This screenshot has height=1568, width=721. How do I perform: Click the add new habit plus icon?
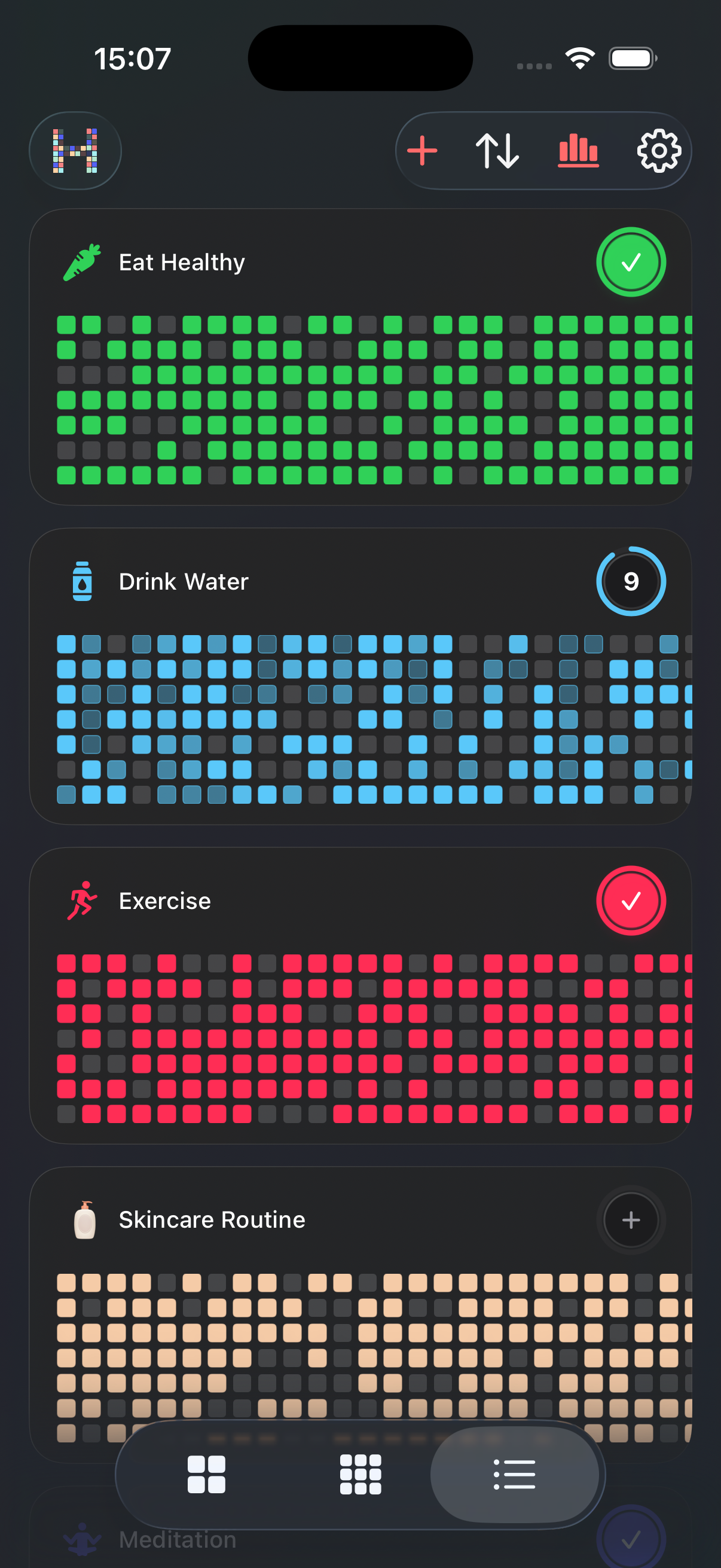coord(423,150)
